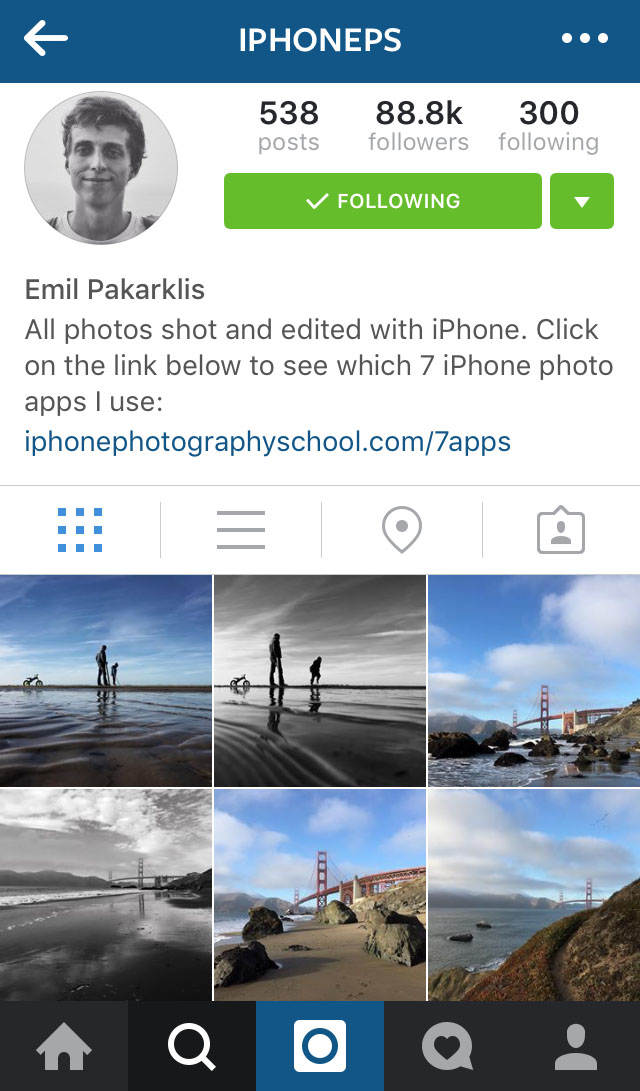
Task: Switch to grid view tab
Action: point(80,529)
